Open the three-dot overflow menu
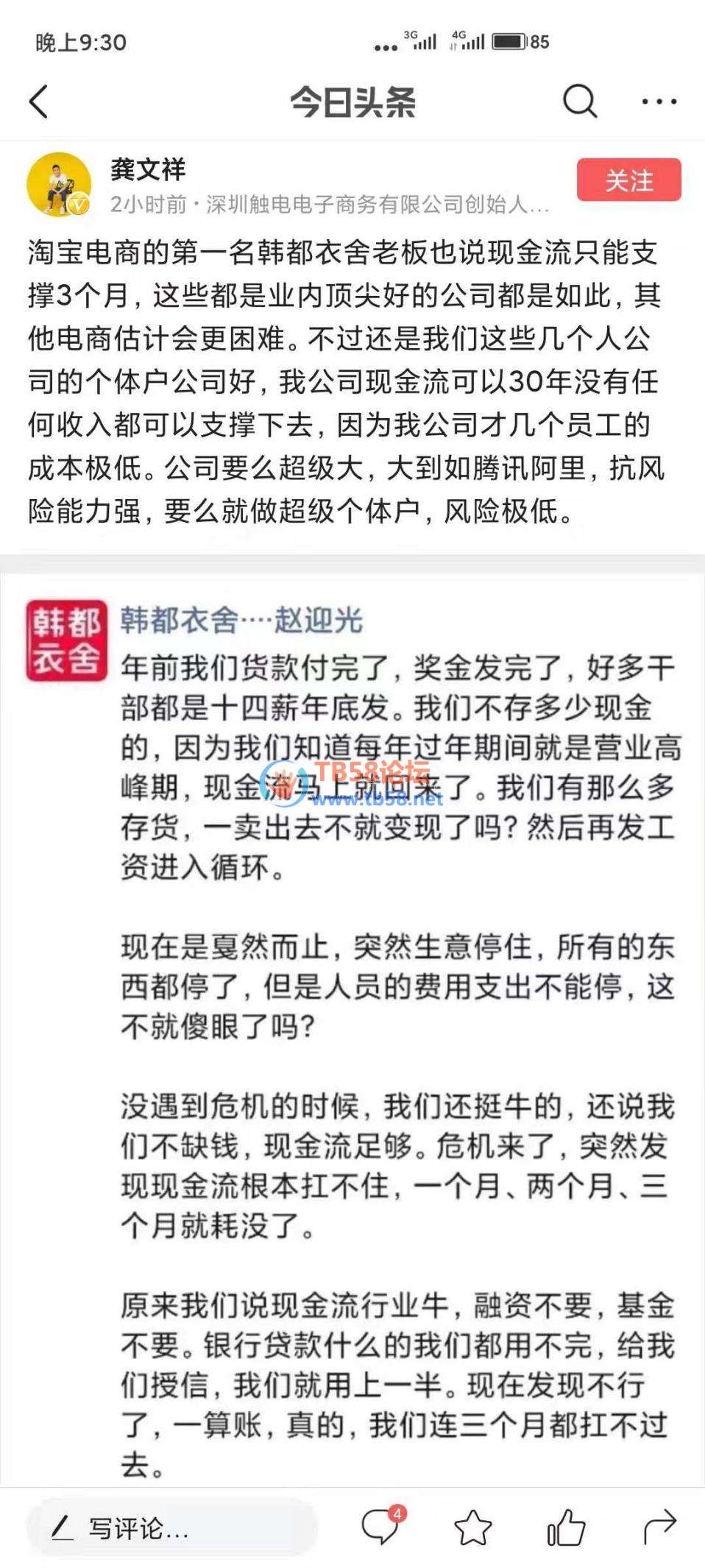Screen dimensions: 705x1568 click(659, 102)
